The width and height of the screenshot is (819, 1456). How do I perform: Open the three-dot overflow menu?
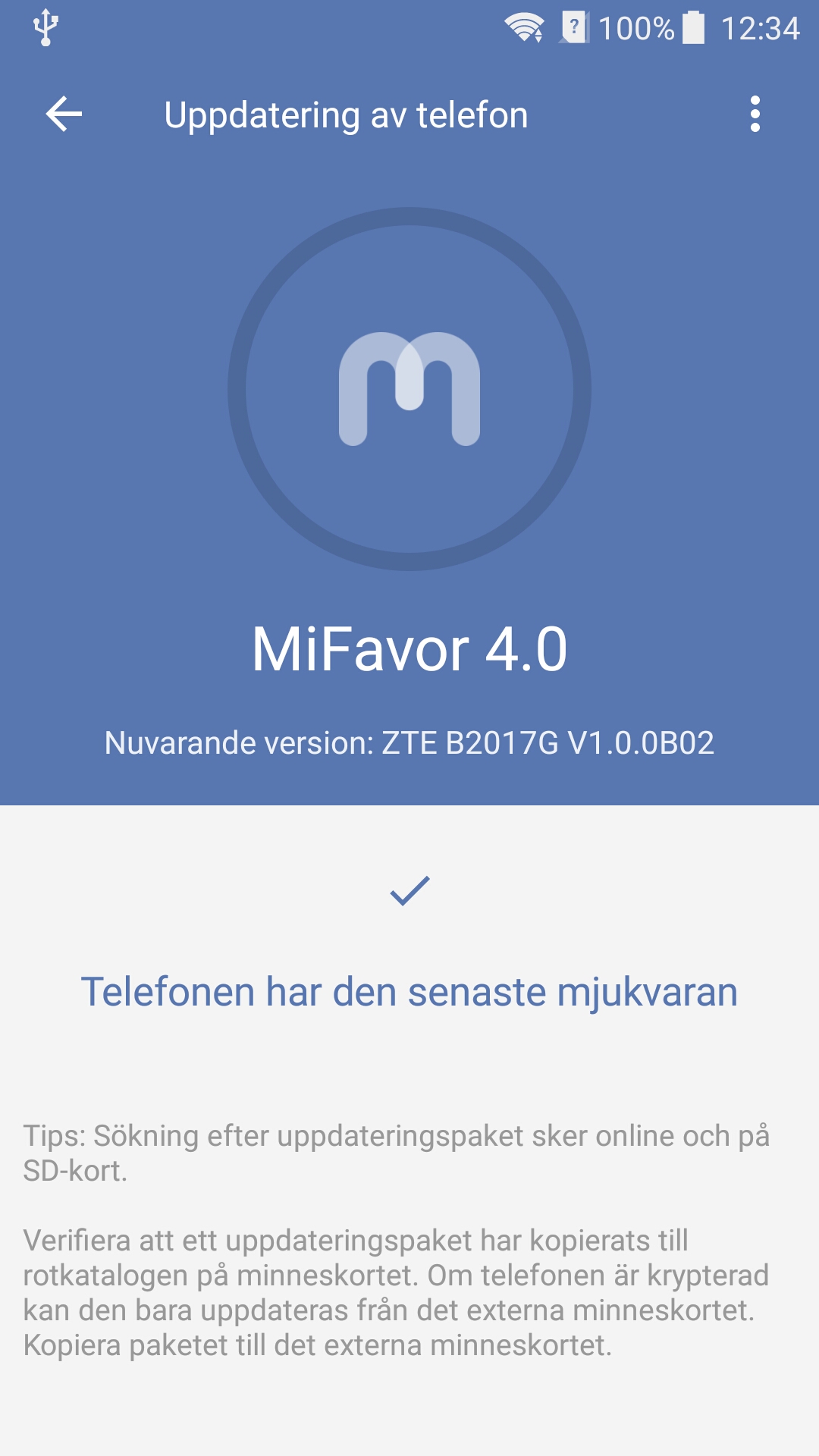pos(755,115)
